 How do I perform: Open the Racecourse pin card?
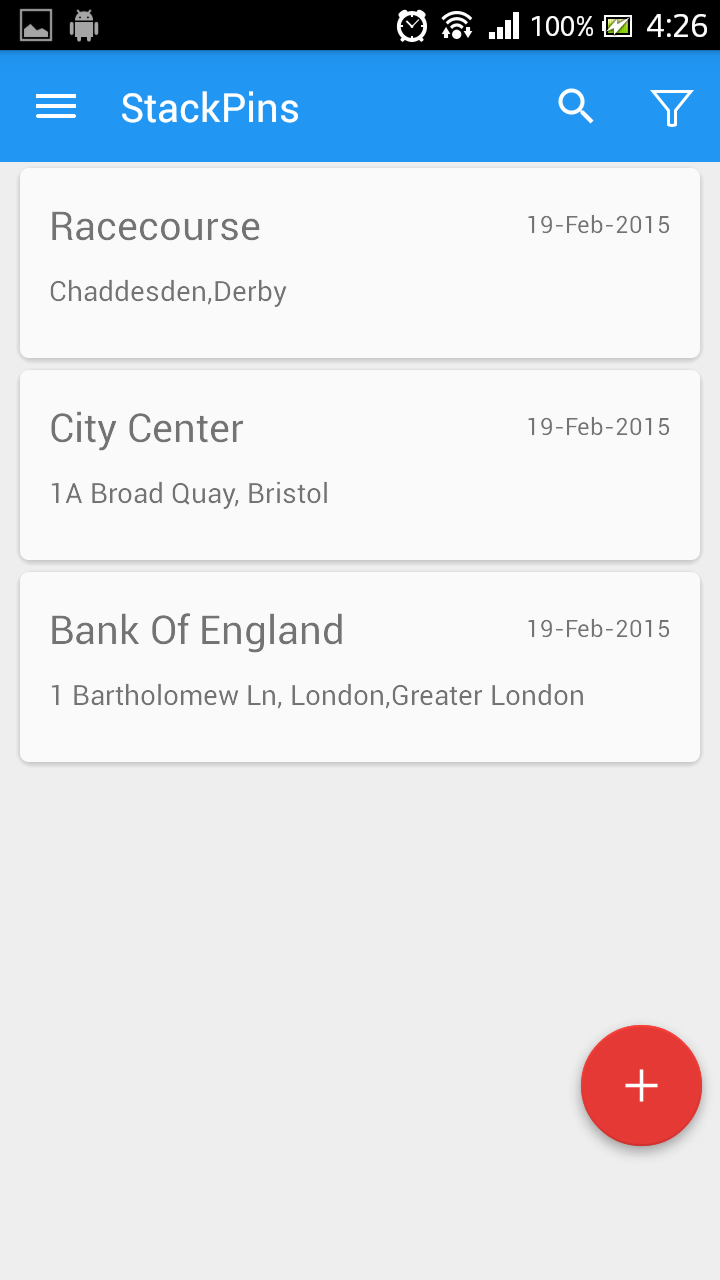360,263
